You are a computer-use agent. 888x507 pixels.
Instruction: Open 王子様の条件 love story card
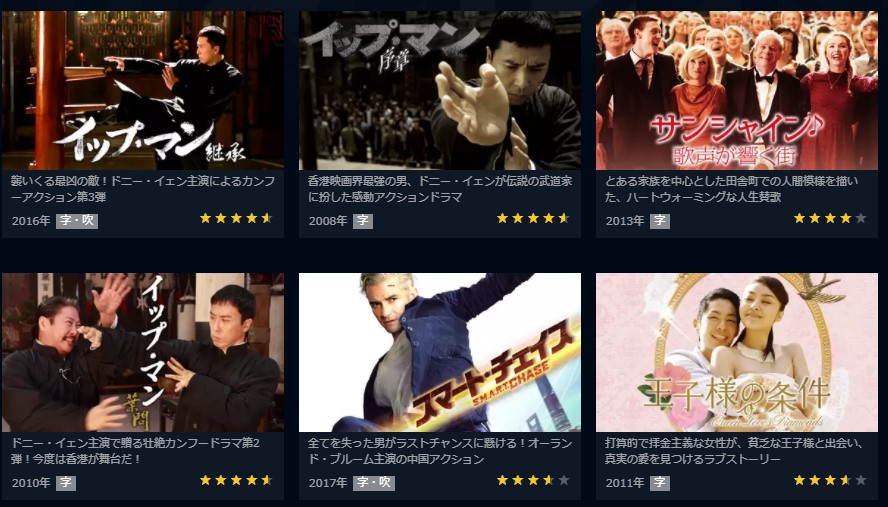pyautogui.click(x=736, y=352)
